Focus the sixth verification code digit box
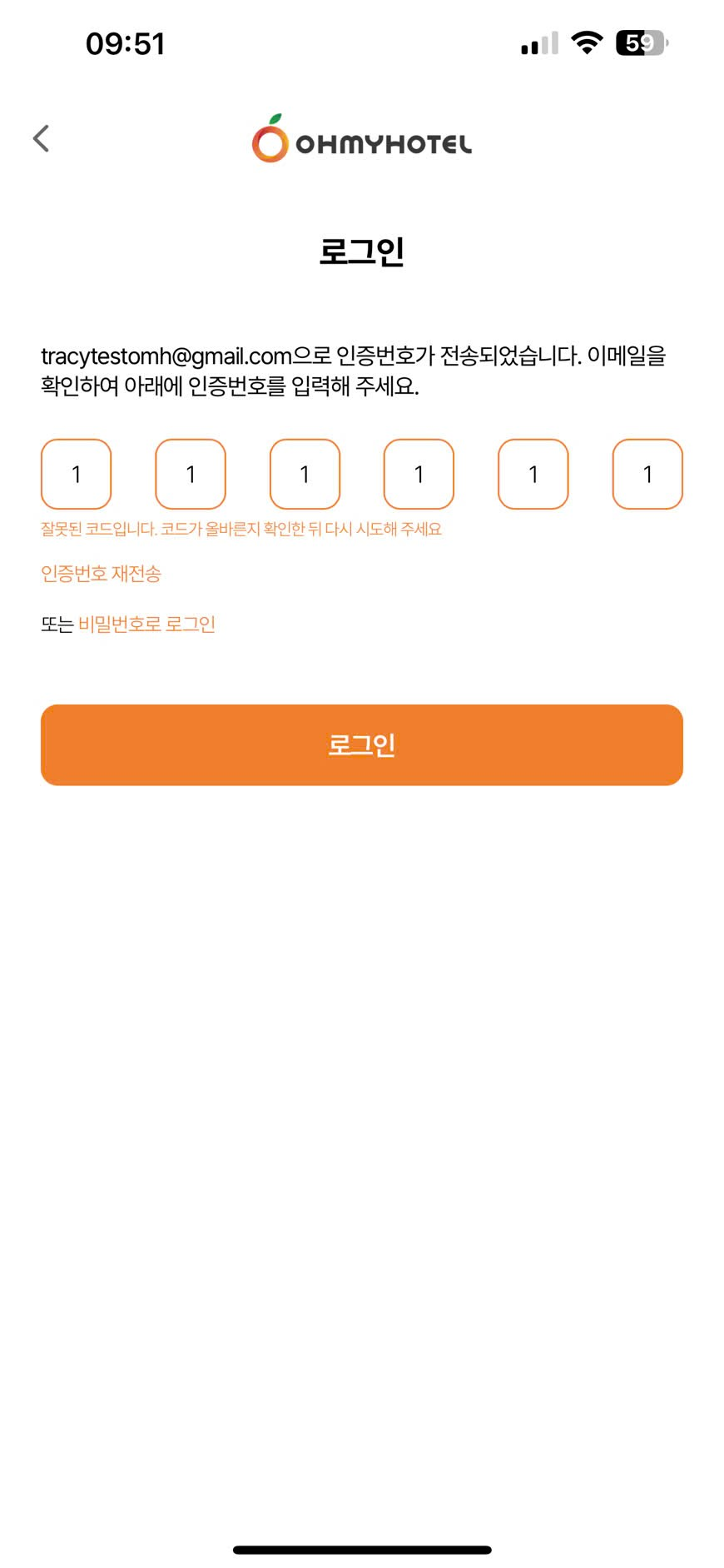The image size is (724, 1568). point(647,474)
